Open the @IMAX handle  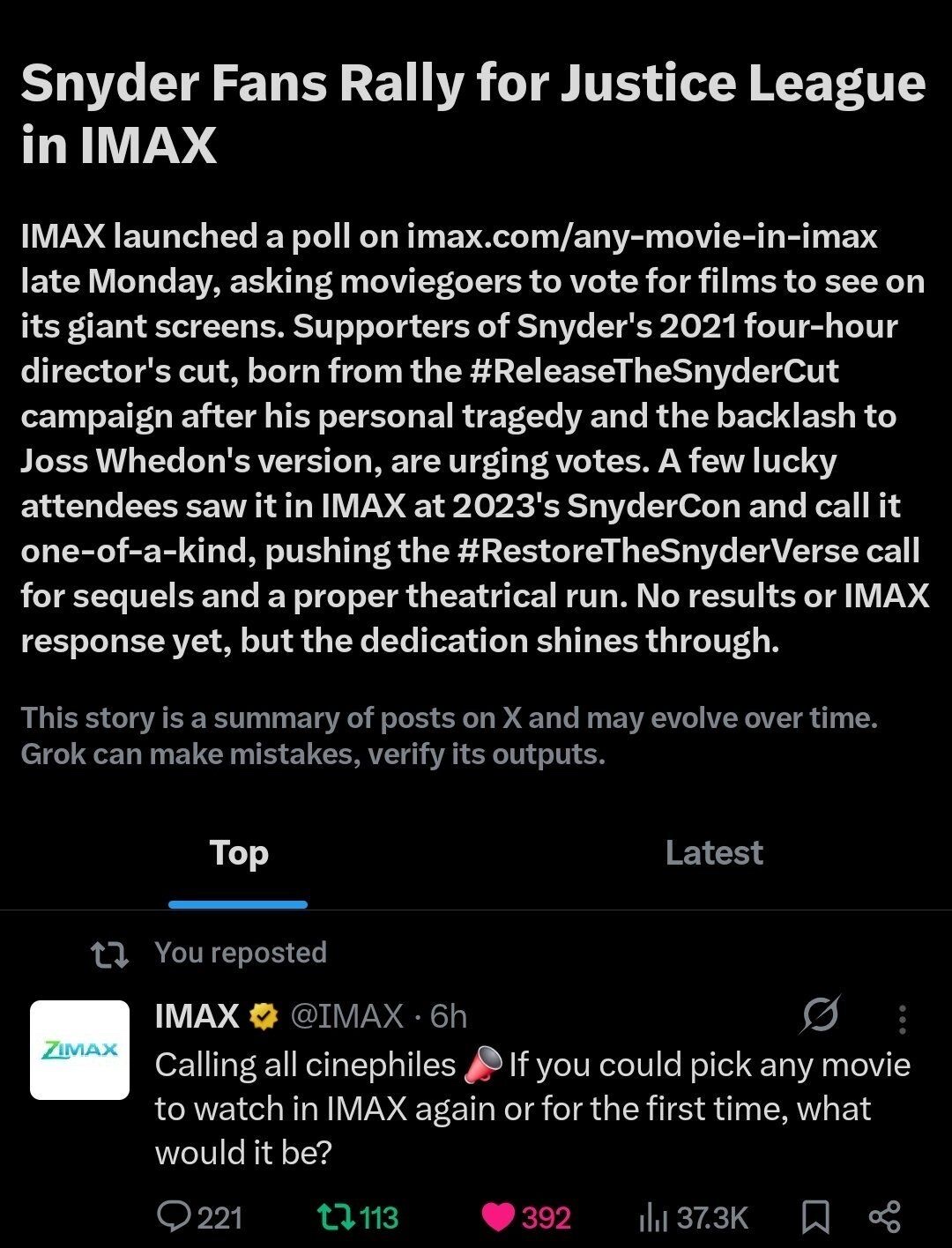click(x=346, y=1016)
